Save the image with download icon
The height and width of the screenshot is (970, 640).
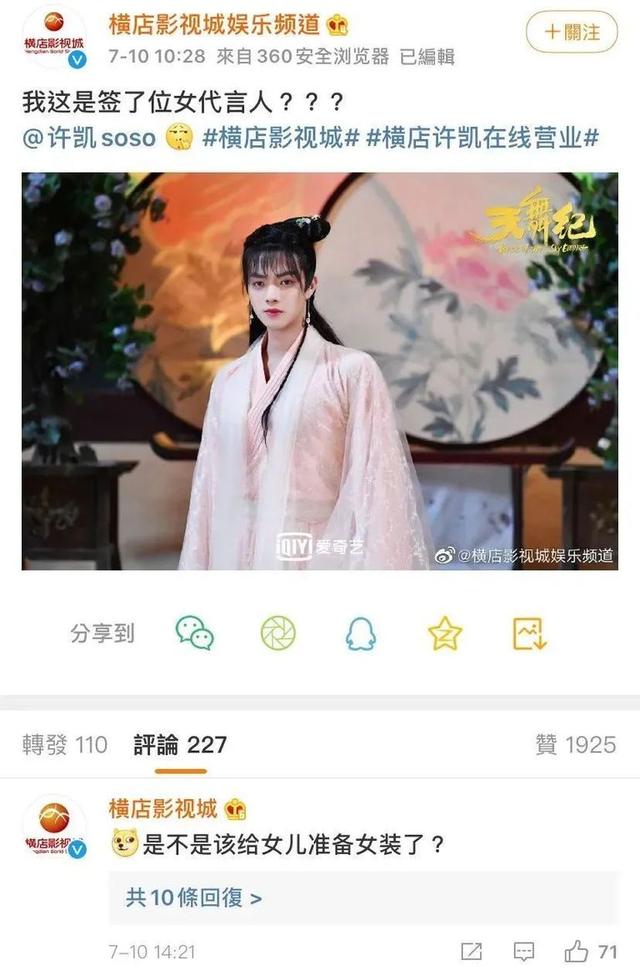(x=528, y=633)
